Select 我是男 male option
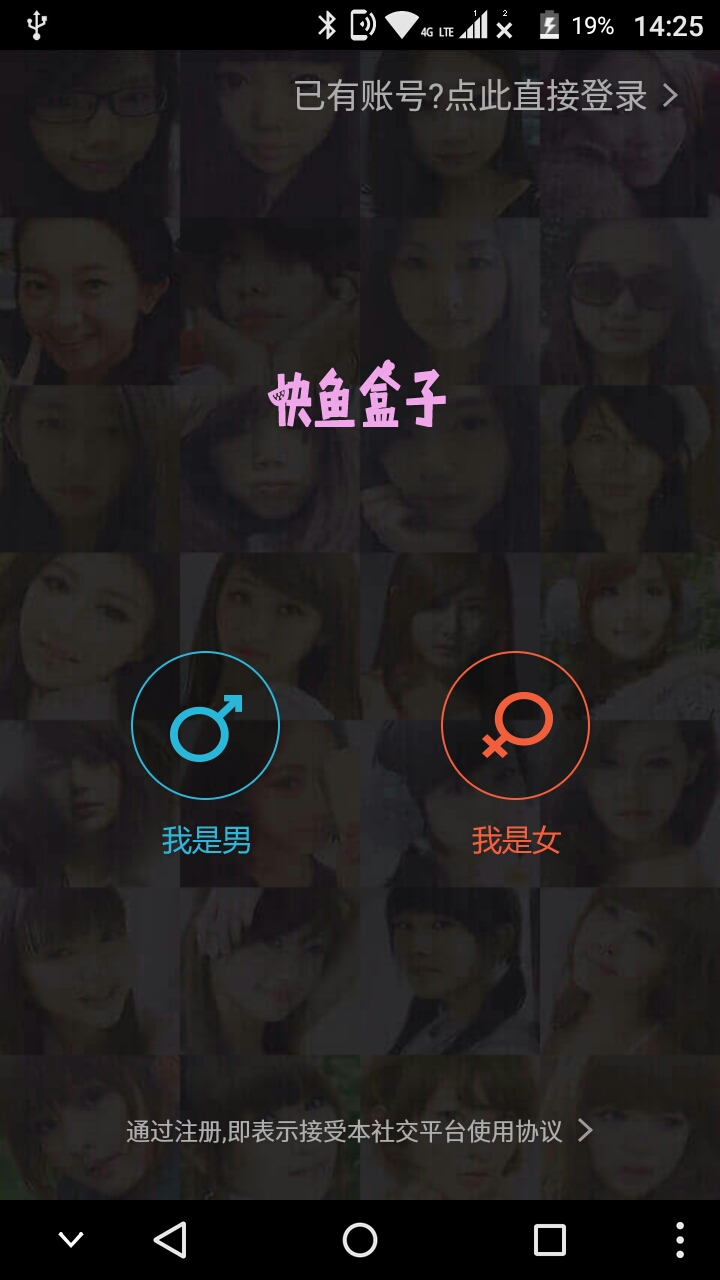 [205, 726]
